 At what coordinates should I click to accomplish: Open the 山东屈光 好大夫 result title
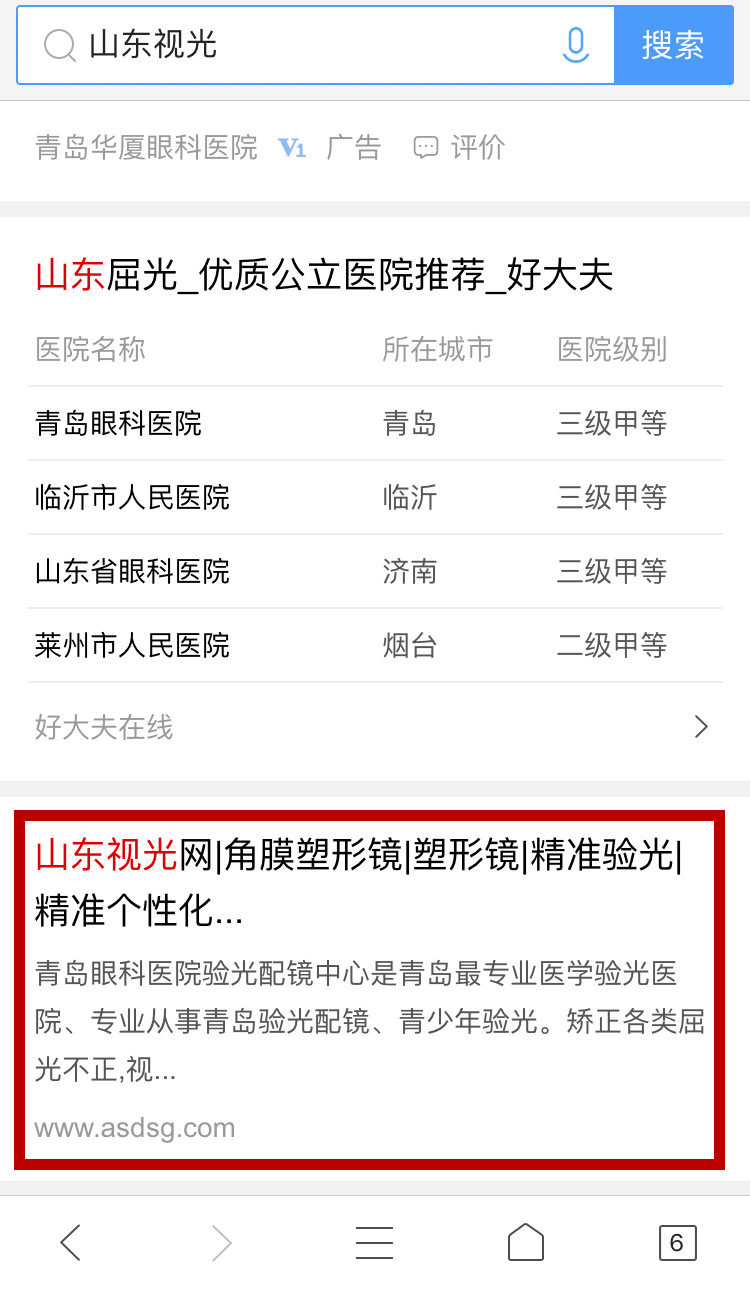[324, 274]
